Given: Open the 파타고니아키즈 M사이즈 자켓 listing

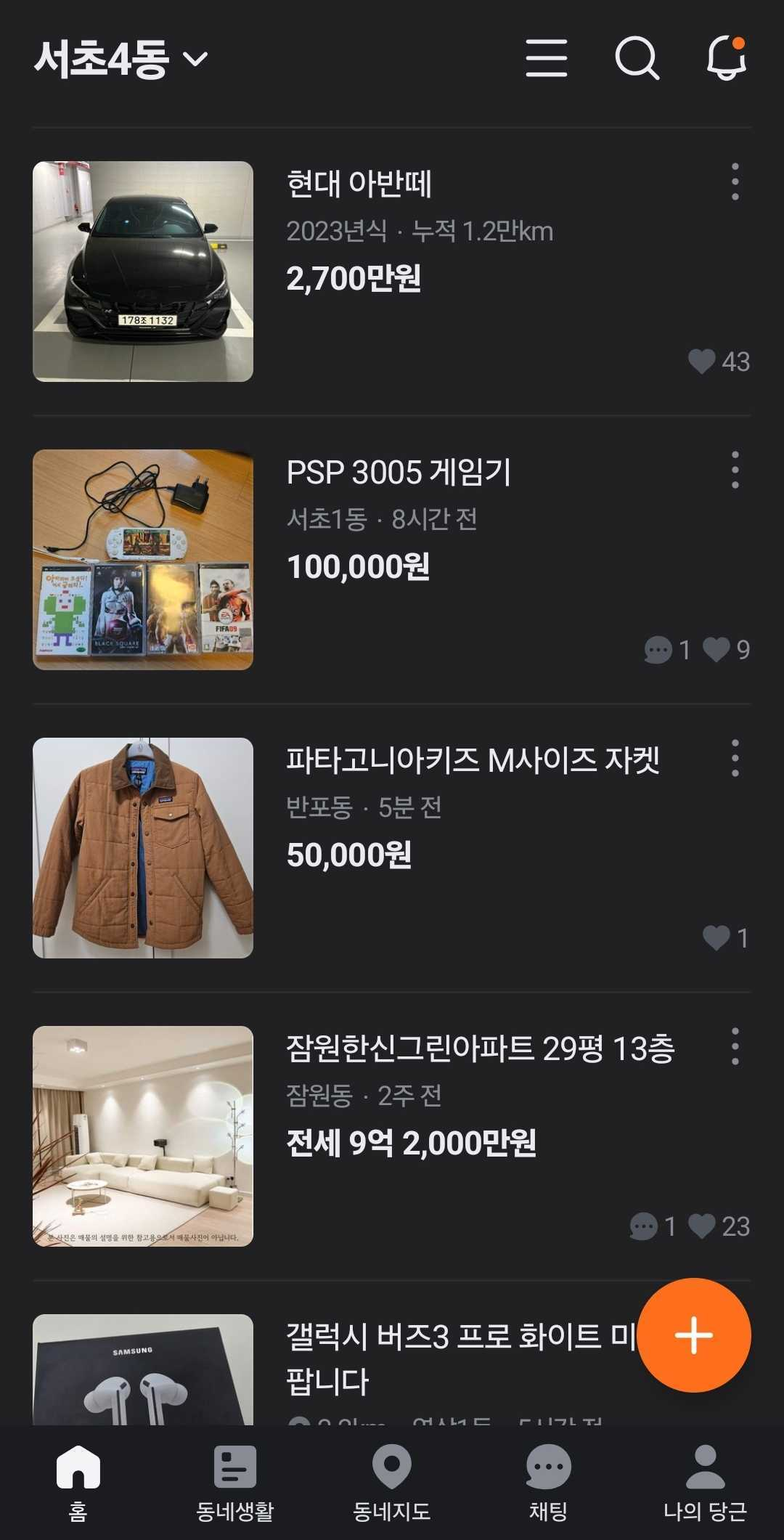Looking at the screenshot, I should 472,761.
